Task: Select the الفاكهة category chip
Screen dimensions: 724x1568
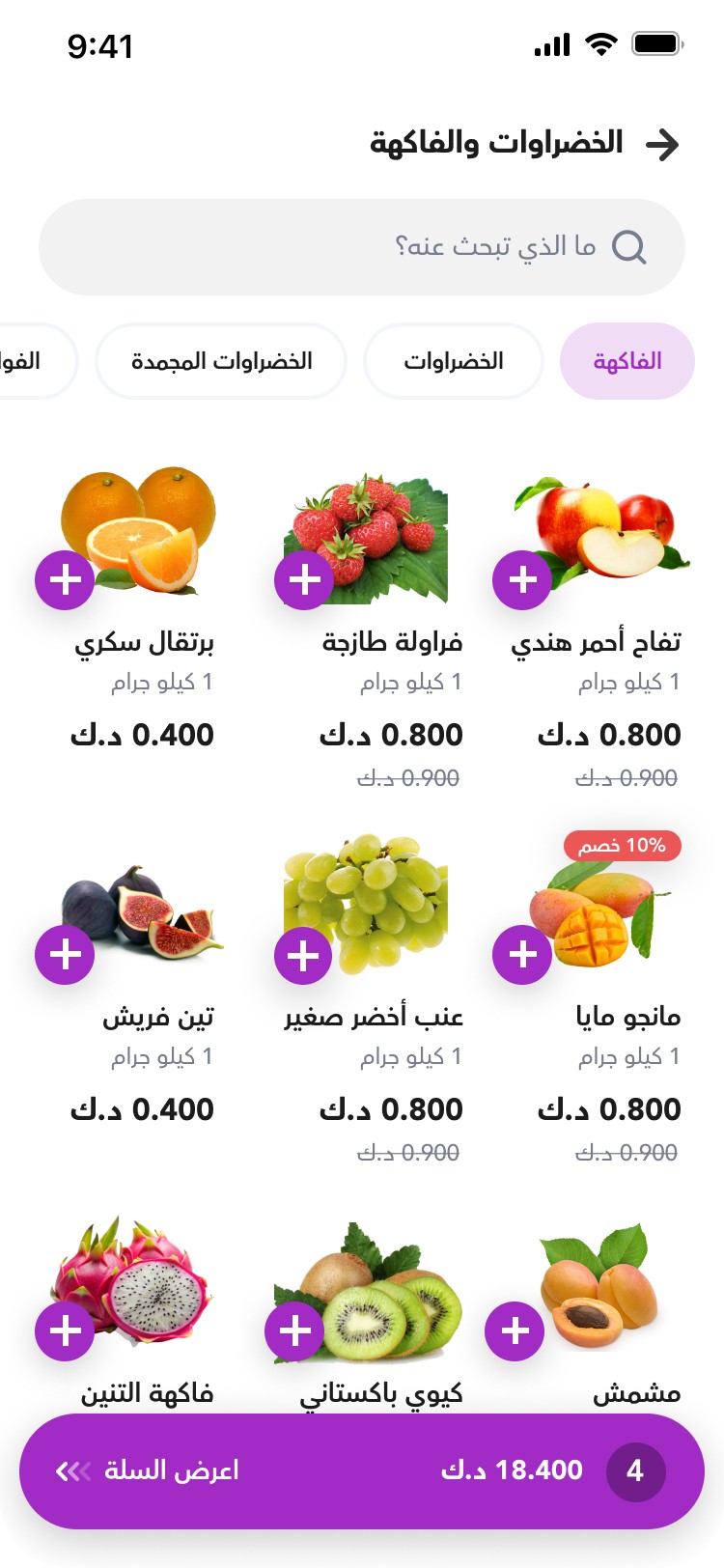Action: (627, 361)
